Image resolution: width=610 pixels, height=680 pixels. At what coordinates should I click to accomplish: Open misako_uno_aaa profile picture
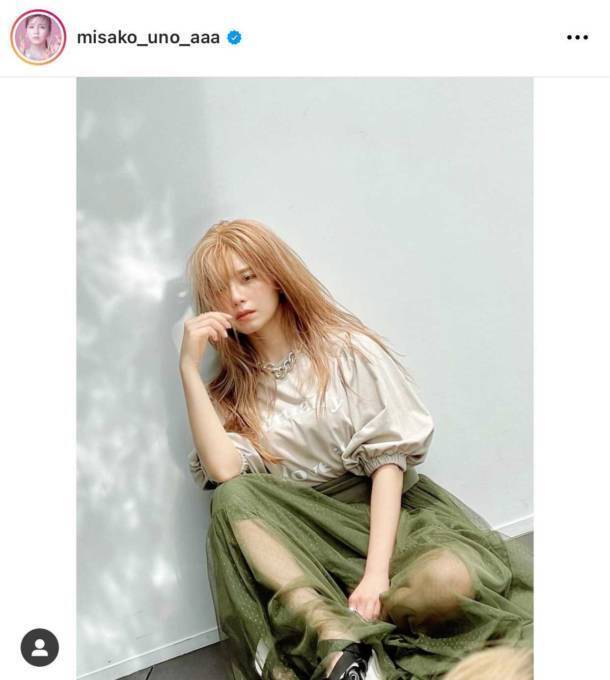pyautogui.click(x=38, y=37)
